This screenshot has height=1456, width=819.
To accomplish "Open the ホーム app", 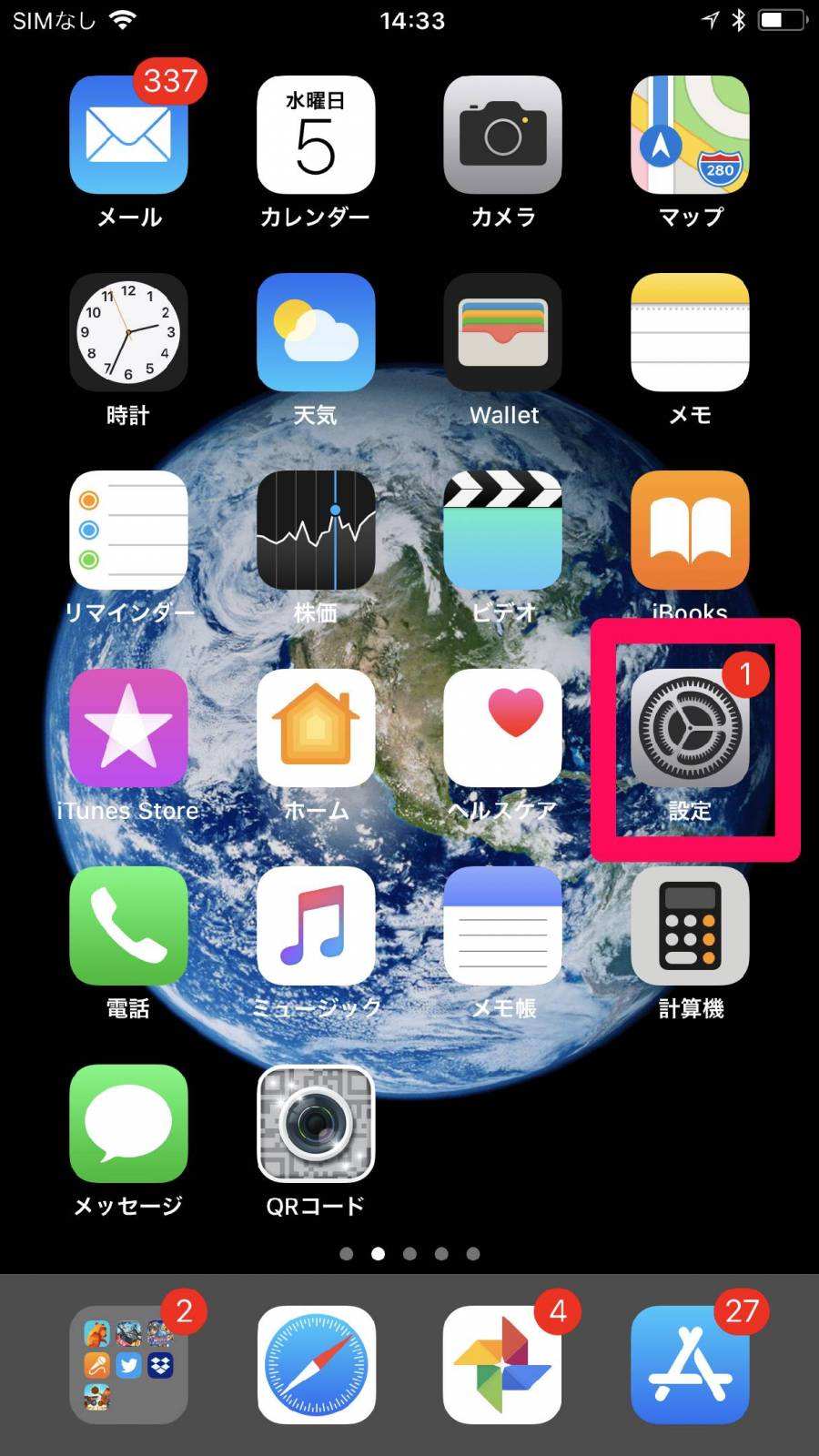I will click(316, 728).
